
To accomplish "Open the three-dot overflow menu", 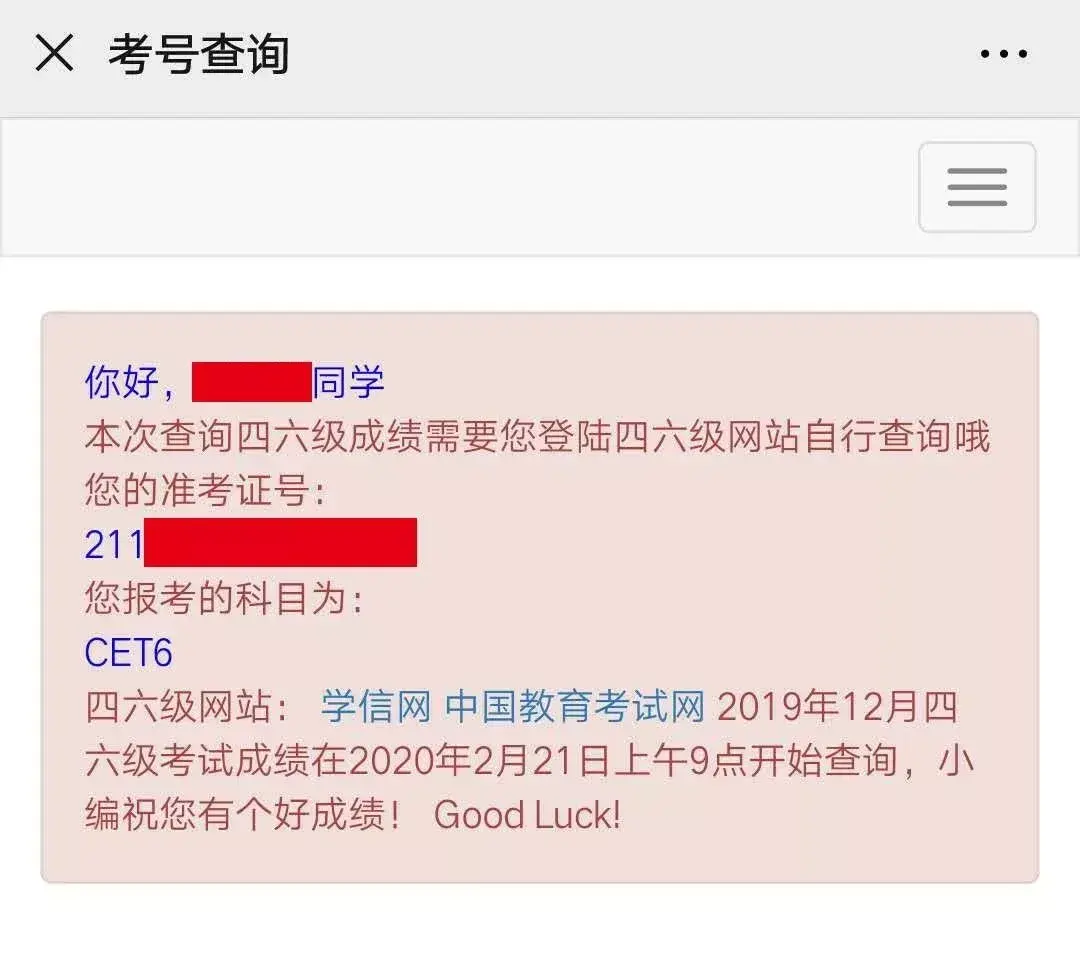I will point(1003,54).
